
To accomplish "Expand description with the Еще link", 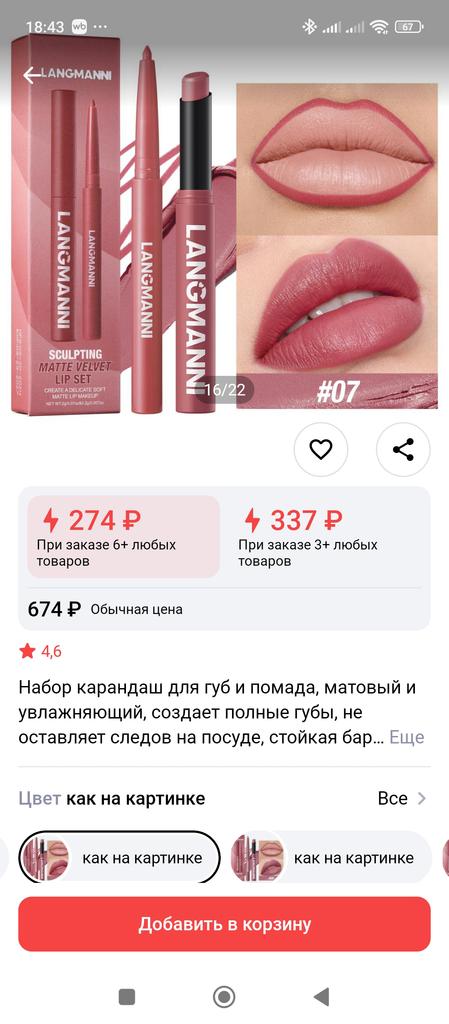I will pyautogui.click(x=407, y=737).
